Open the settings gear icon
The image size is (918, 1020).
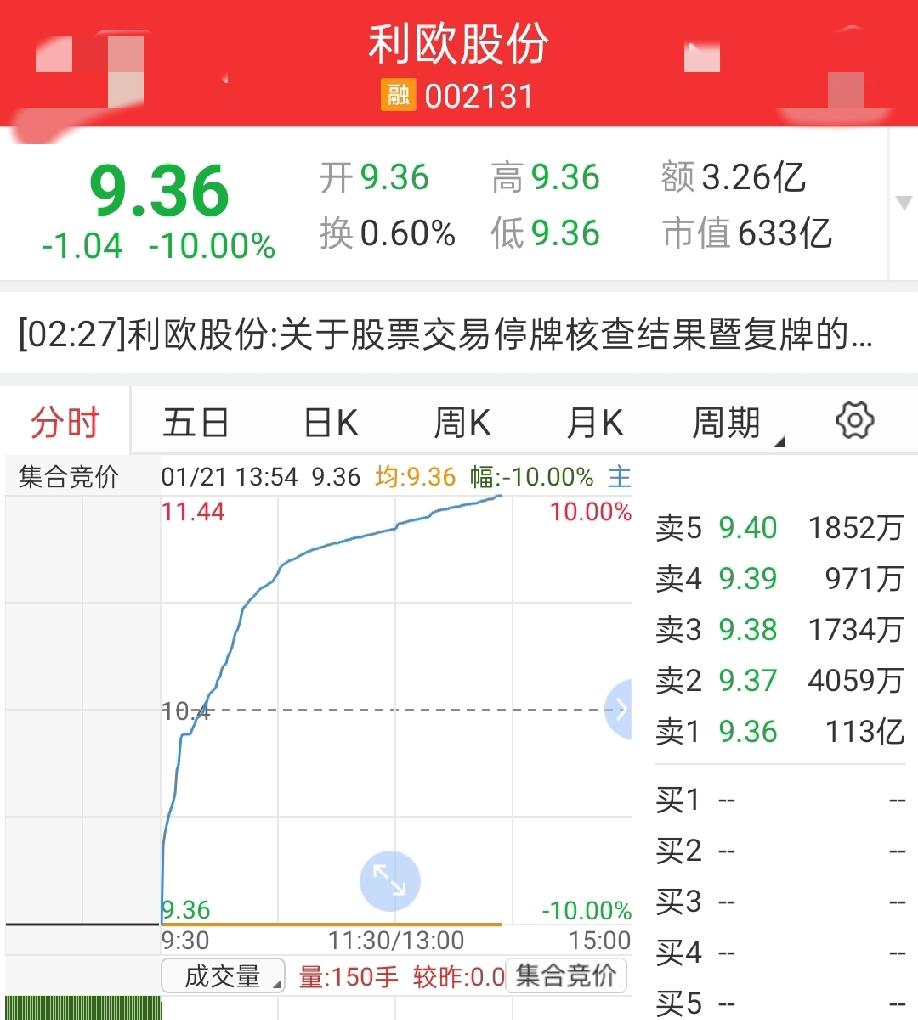click(852, 421)
